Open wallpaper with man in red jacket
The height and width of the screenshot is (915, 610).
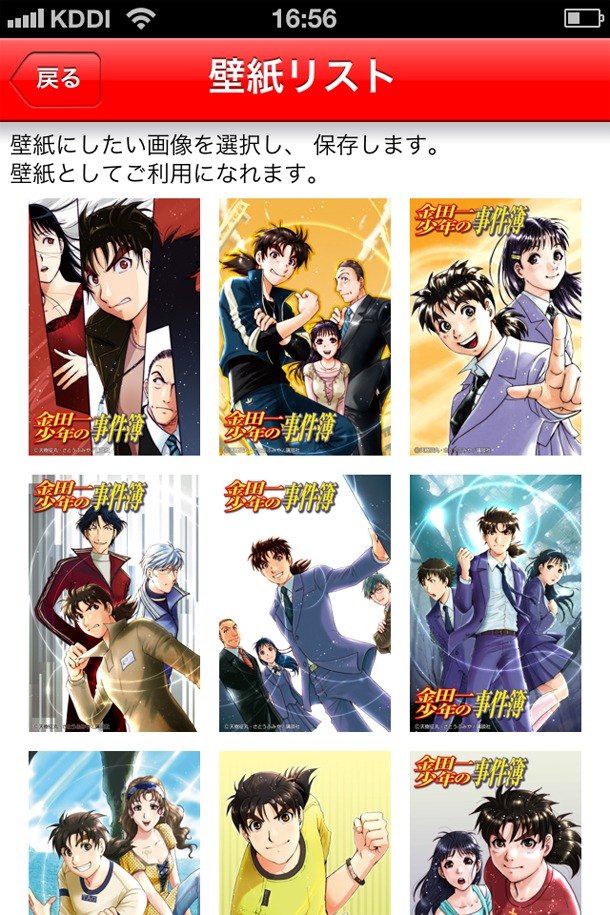114,603
